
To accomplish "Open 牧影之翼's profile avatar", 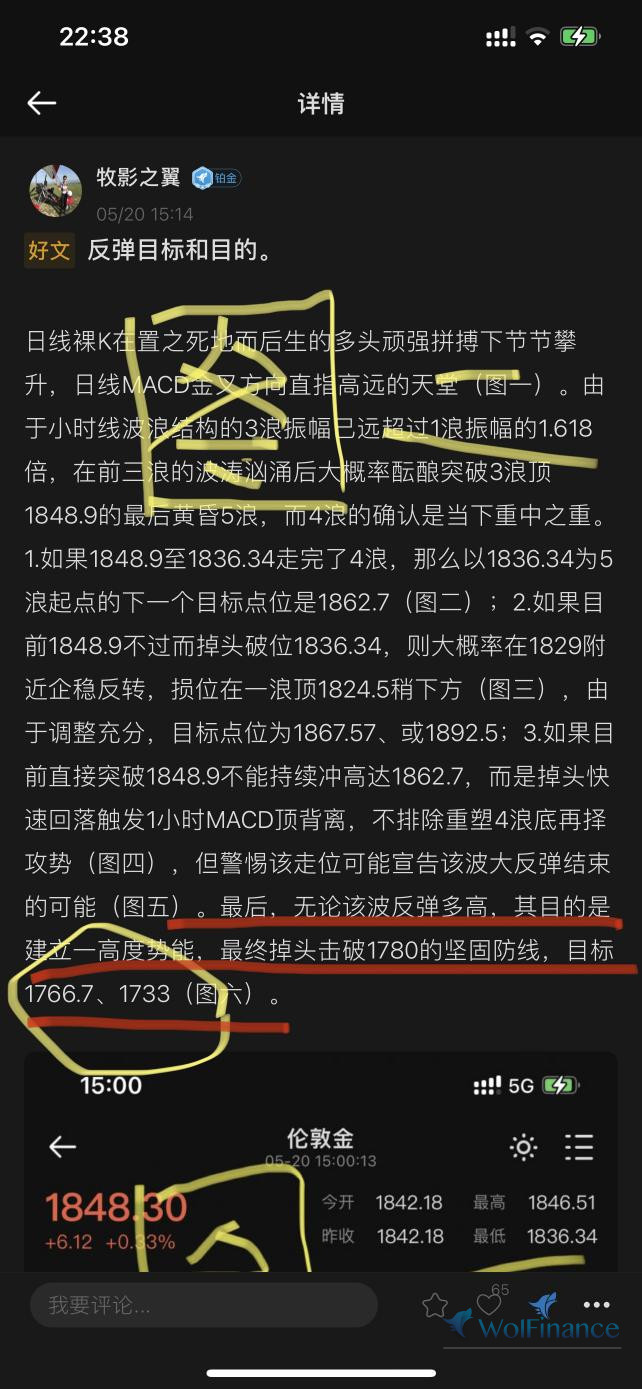I will pyautogui.click(x=55, y=190).
